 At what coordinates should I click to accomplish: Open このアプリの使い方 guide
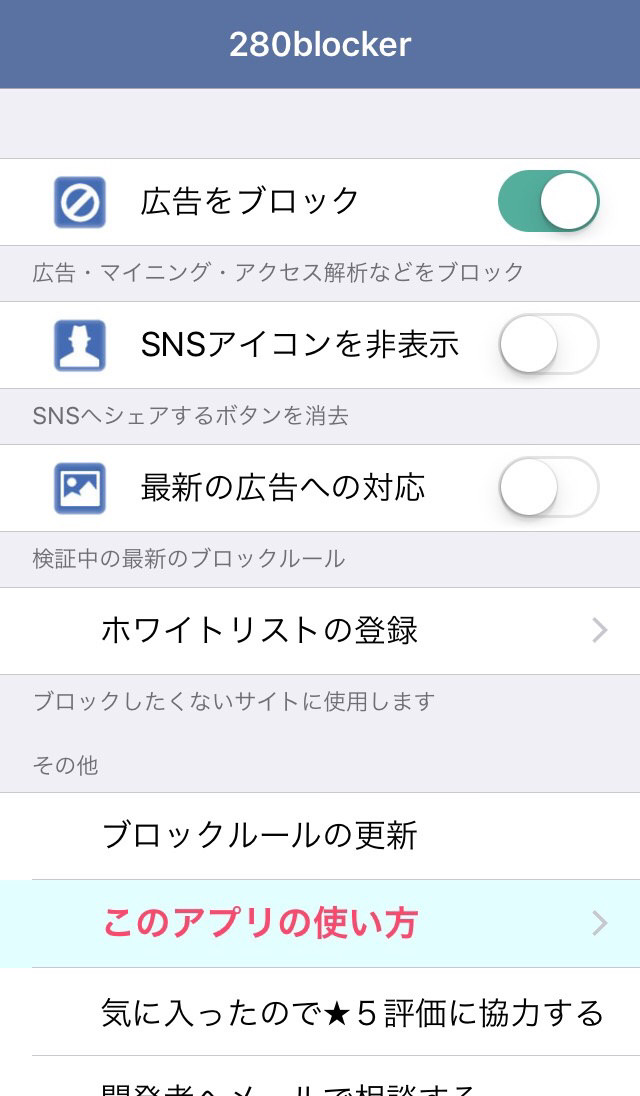(320, 923)
